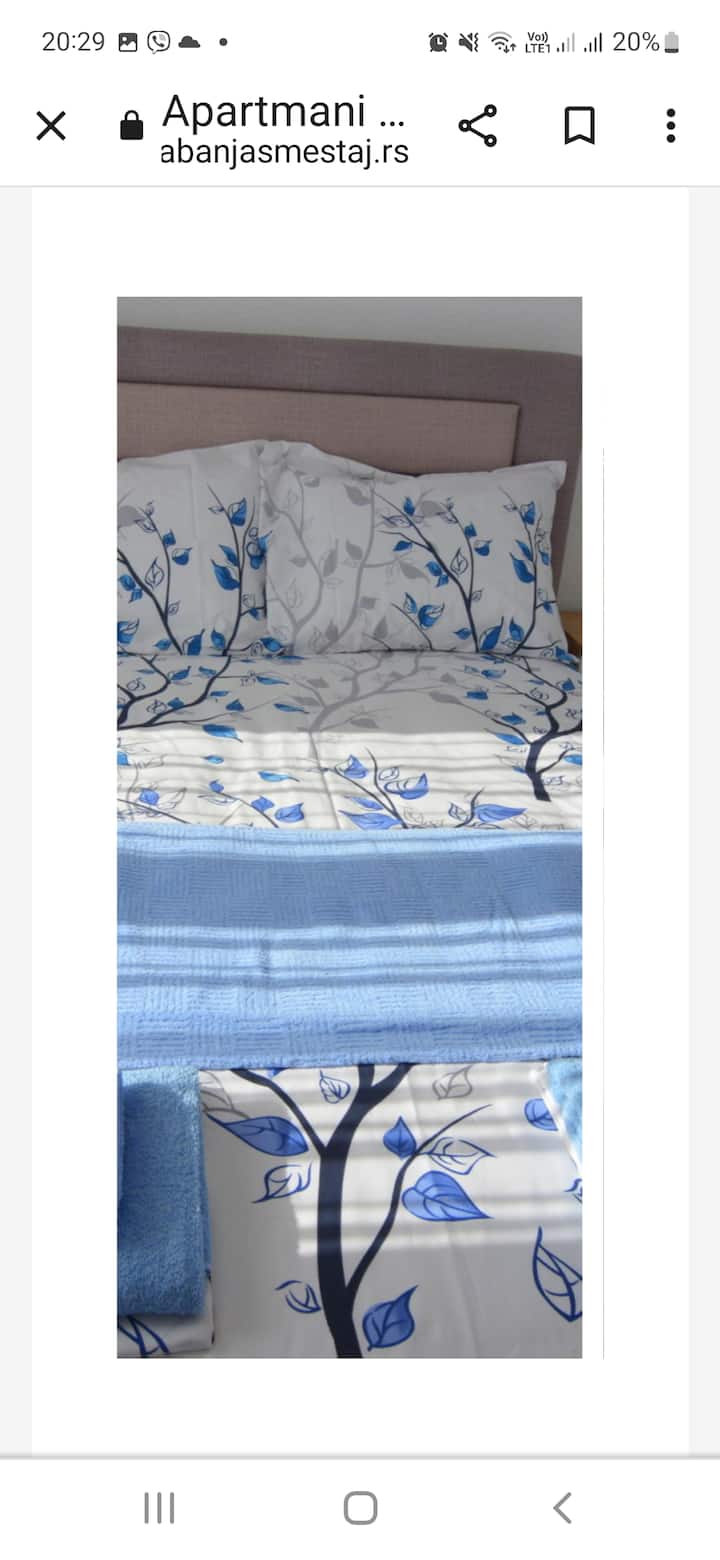
Task: Bookmark this page
Action: (x=579, y=126)
